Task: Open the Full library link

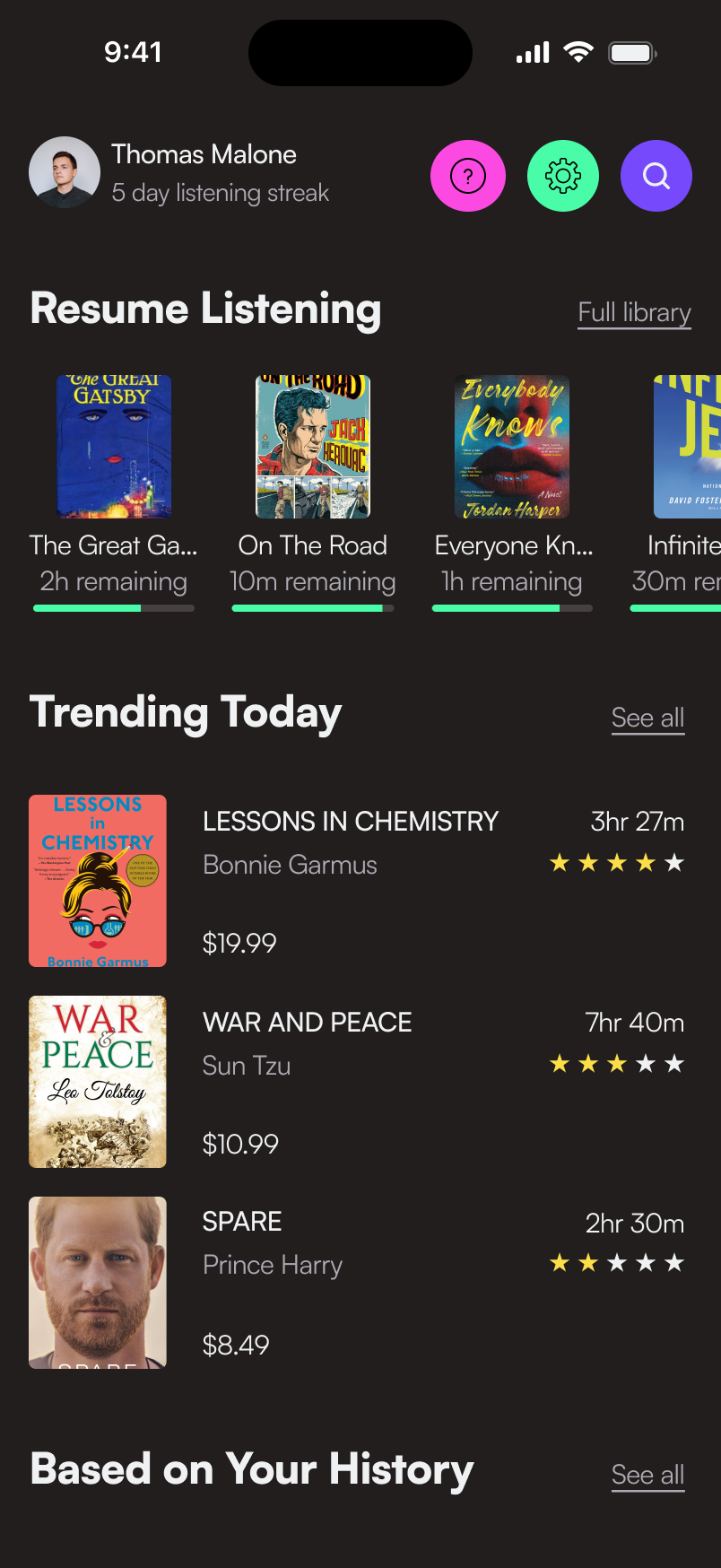Action: (x=634, y=313)
